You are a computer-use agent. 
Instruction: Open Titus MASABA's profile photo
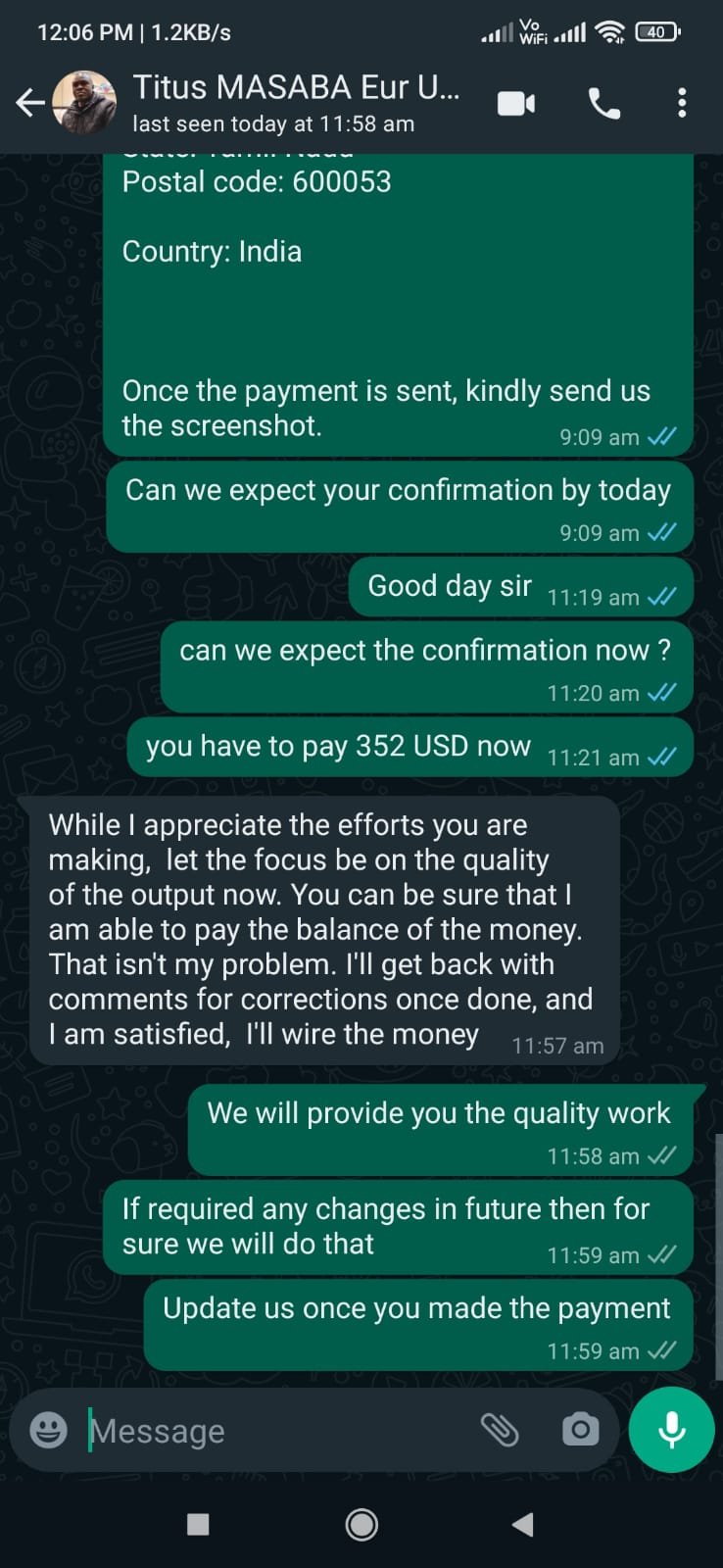(84, 103)
